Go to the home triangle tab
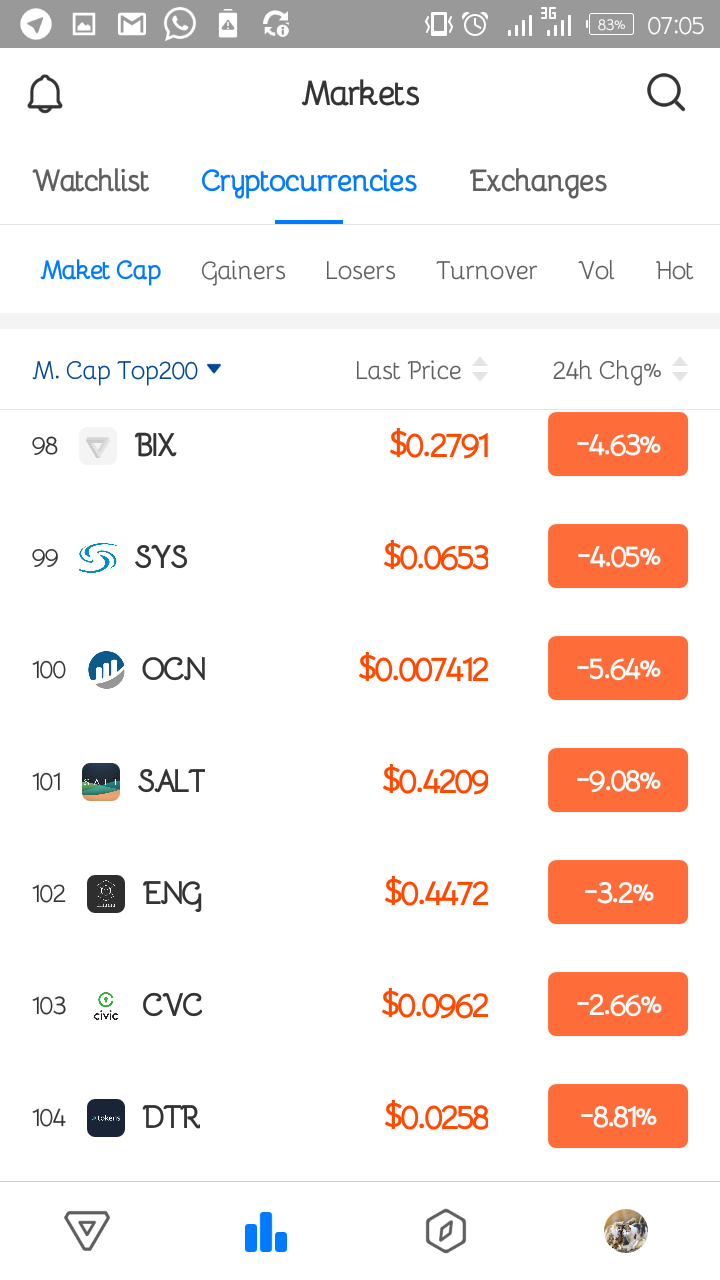The height and width of the screenshot is (1280, 720). tap(87, 1231)
